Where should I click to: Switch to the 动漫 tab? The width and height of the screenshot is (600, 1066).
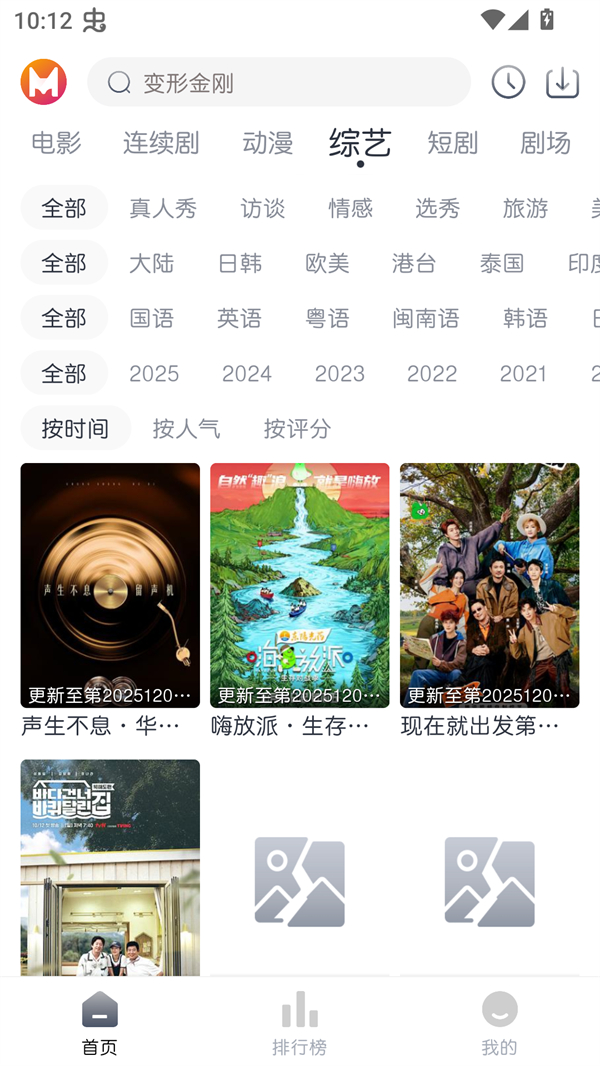pos(267,143)
